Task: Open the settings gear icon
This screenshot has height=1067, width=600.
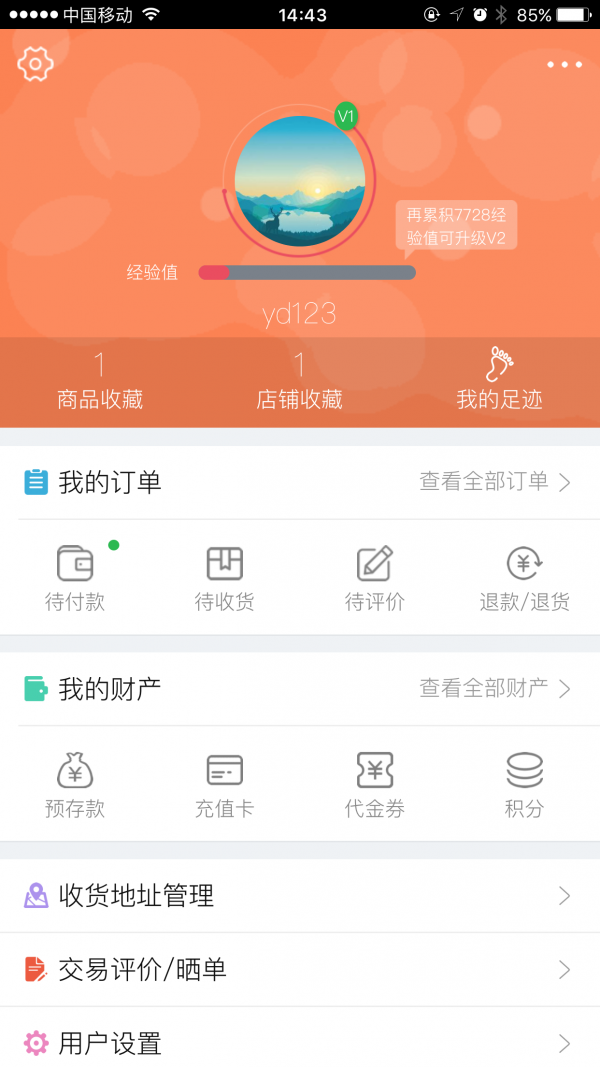Action: pyautogui.click(x=35, y=65)
